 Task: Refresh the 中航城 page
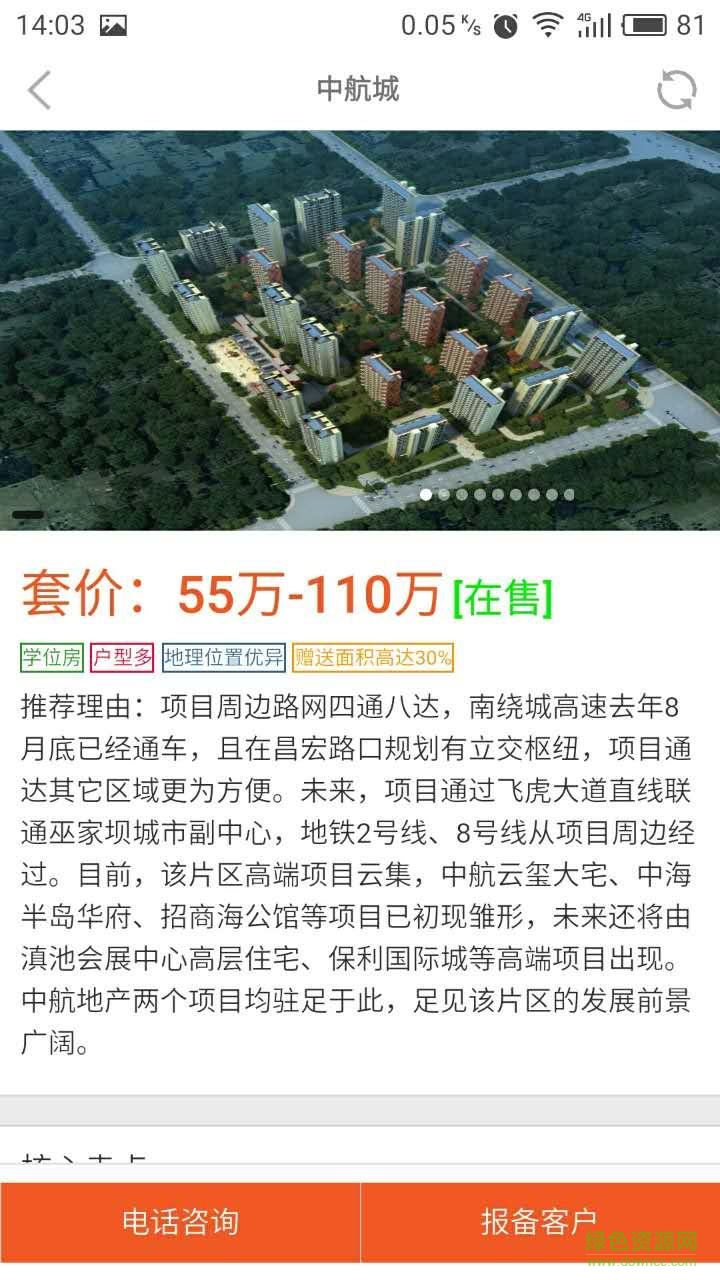(676, 90)
